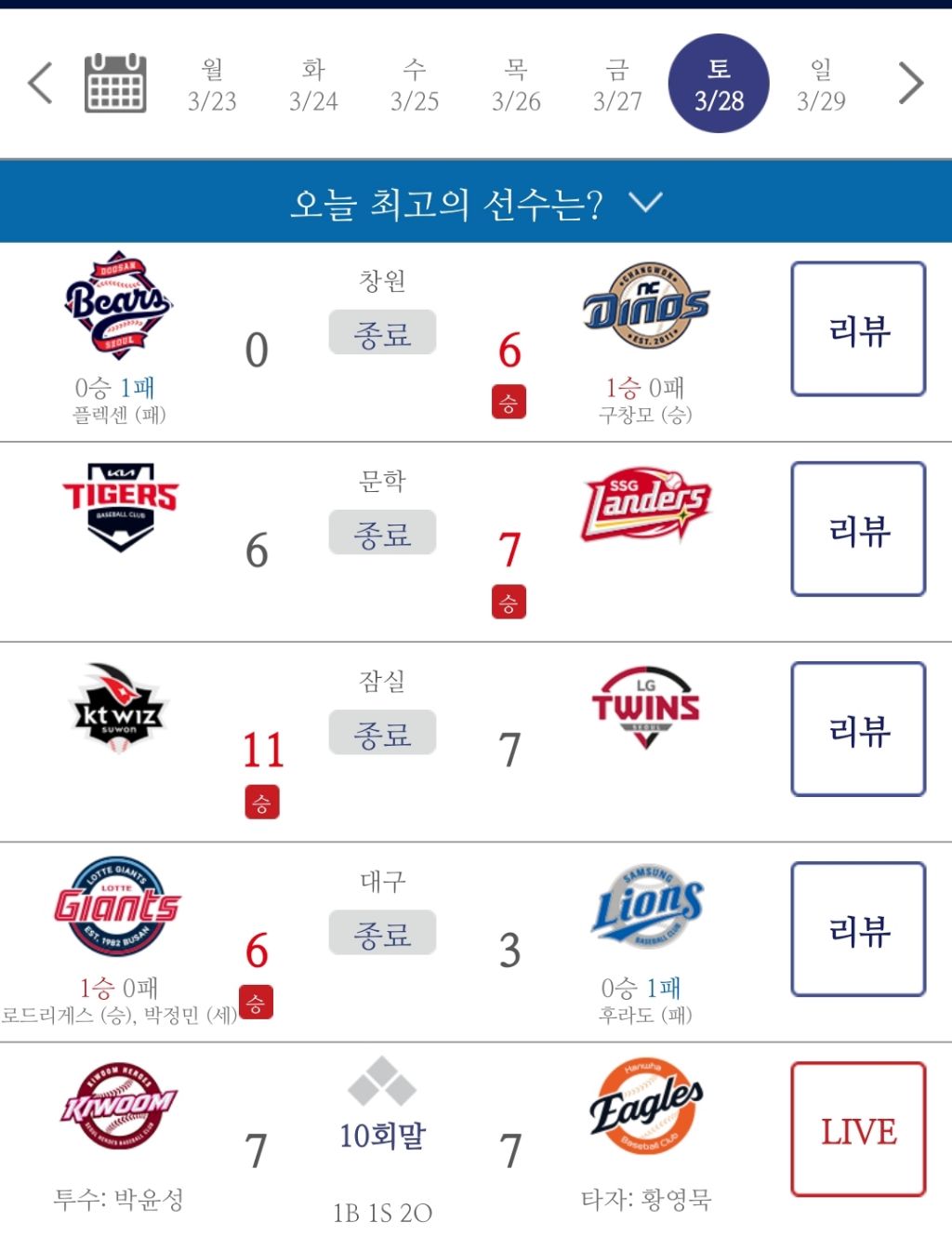Select Monday 3/23
952x1236 pixels.
[x=212, y=85]
